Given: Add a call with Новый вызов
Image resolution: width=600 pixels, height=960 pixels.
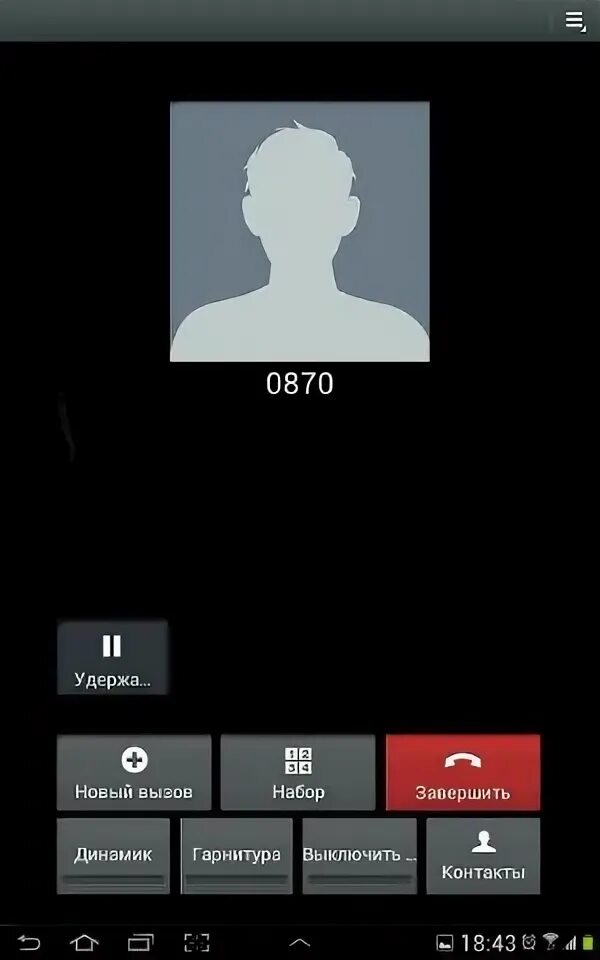Looking at the screenshot, I should (134, 773).
